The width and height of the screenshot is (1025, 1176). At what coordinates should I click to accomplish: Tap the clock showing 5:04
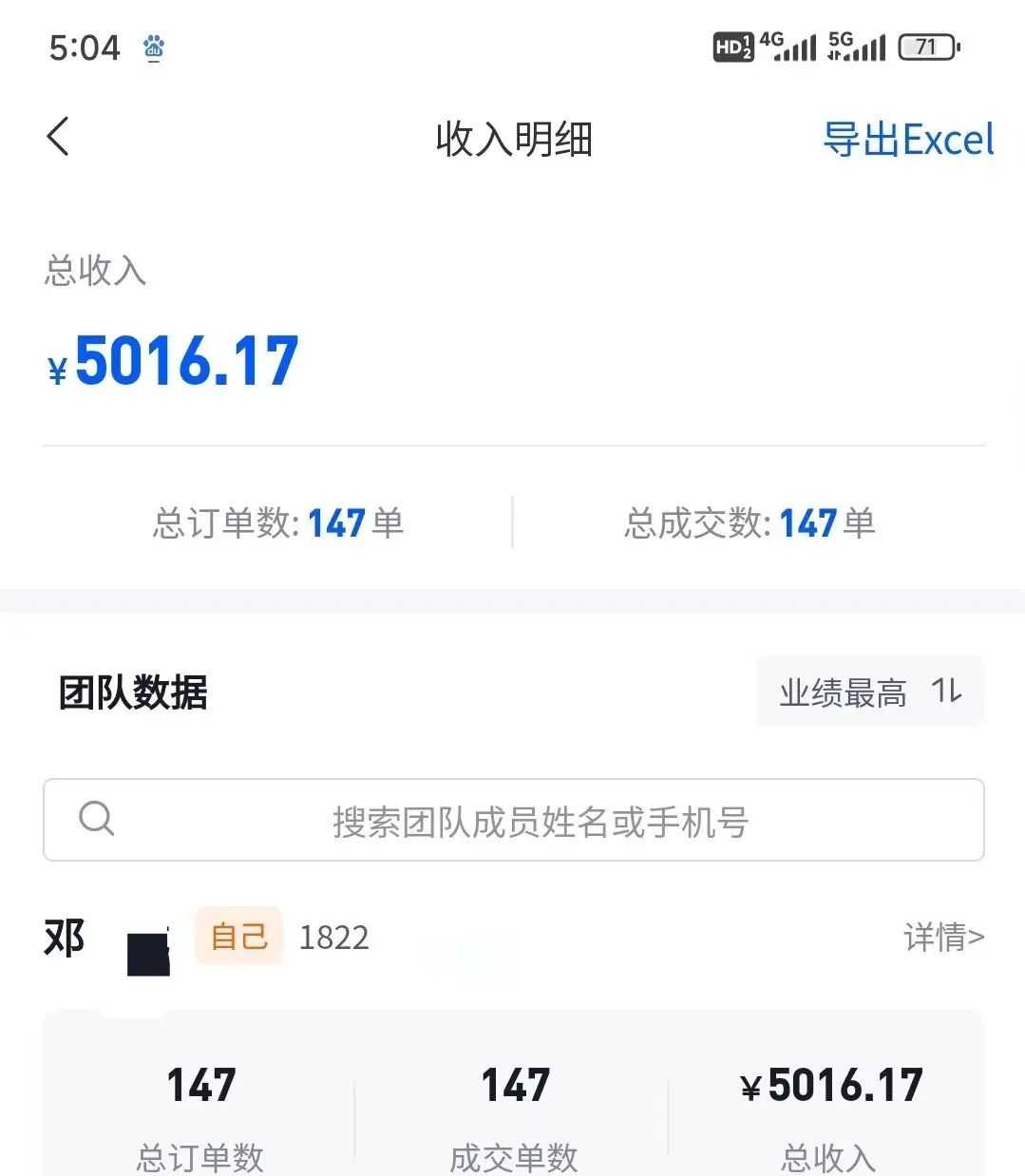coord(85,47)
